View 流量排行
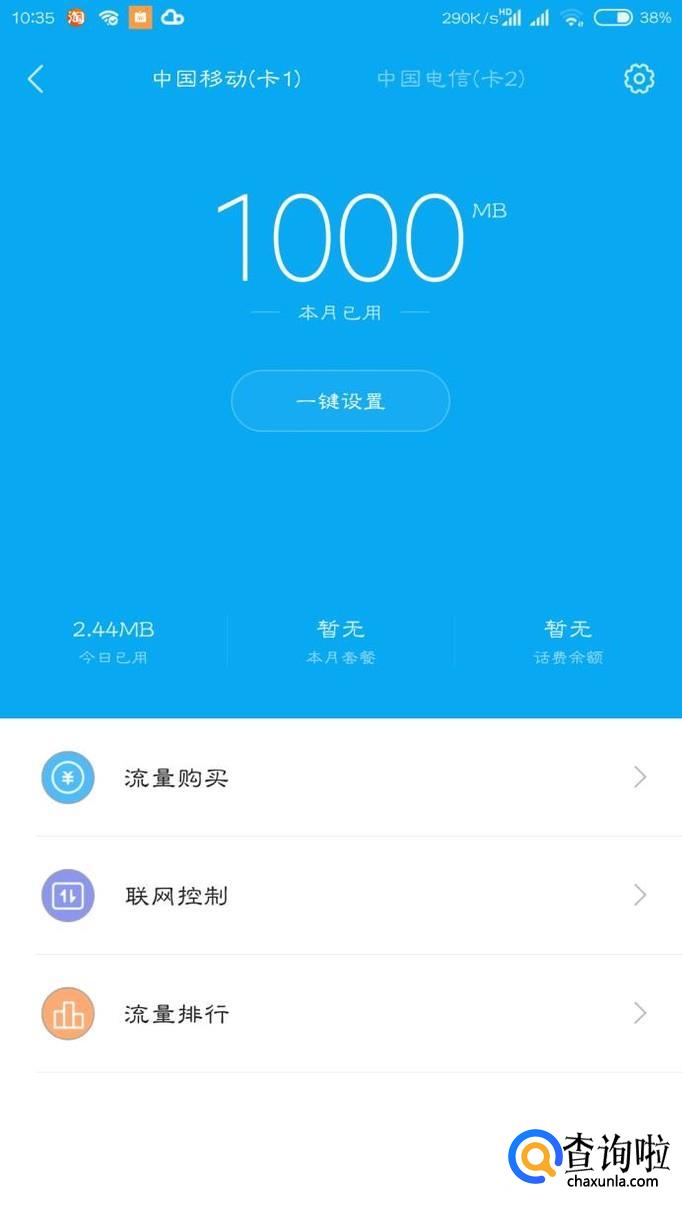 [341, 1013]
